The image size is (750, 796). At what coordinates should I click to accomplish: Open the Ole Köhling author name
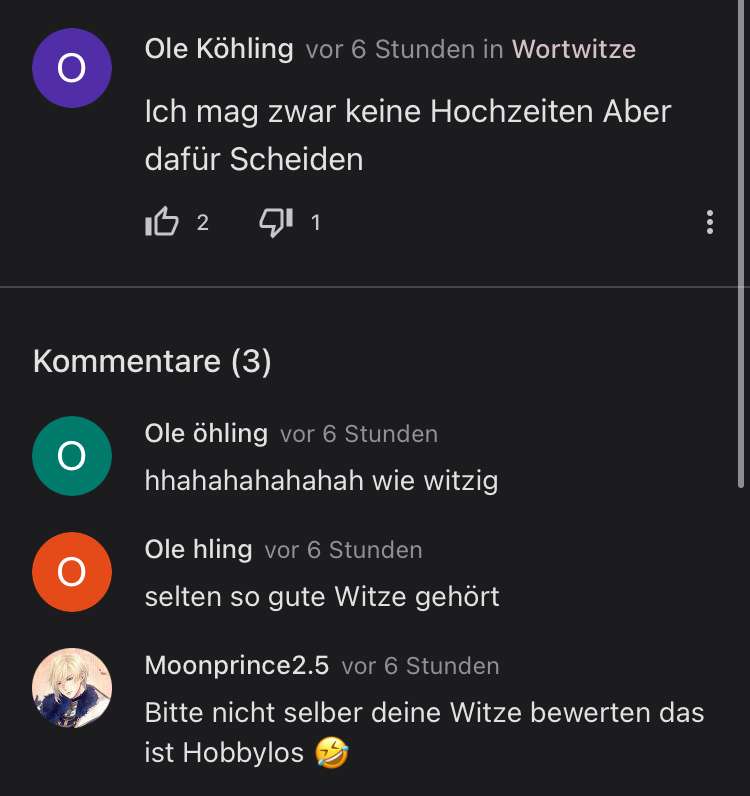click(219, 48)
